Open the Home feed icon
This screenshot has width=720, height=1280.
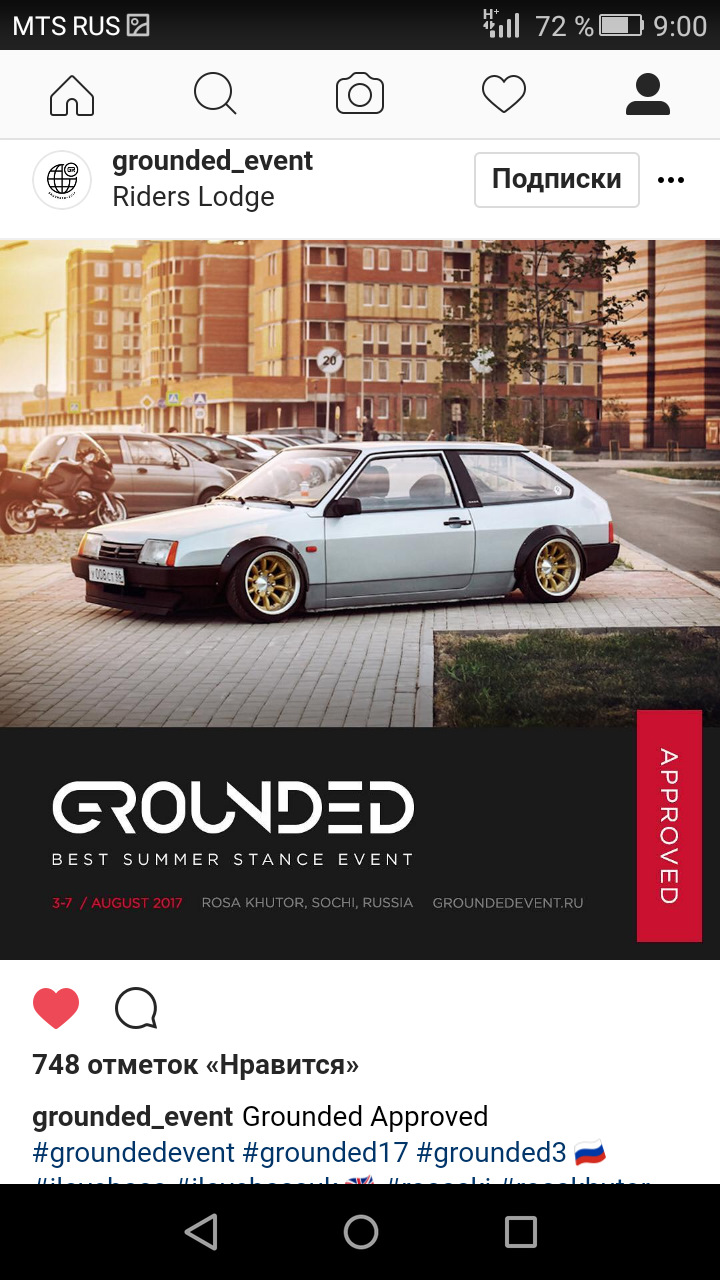[x=71, y=94]
